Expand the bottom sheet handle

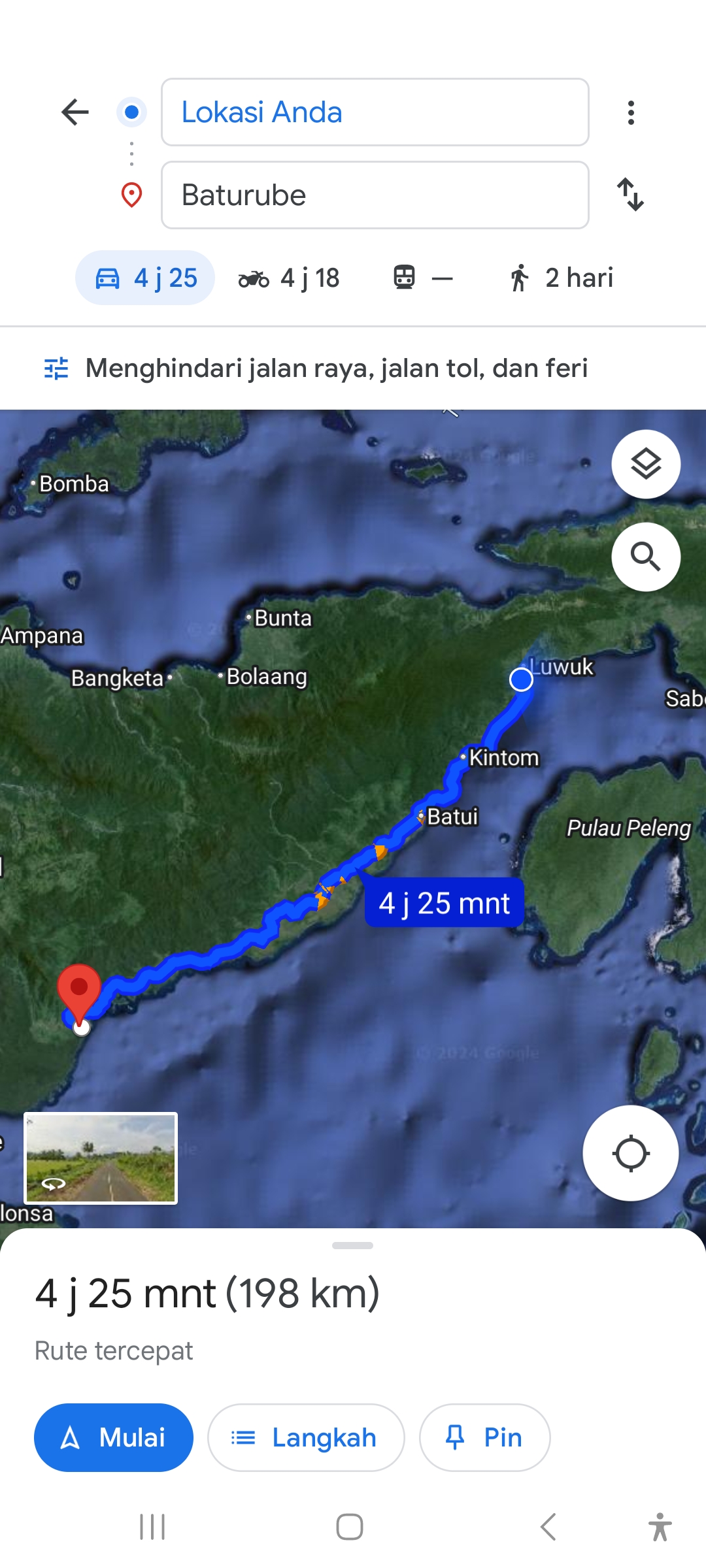tap(352, 1245)
